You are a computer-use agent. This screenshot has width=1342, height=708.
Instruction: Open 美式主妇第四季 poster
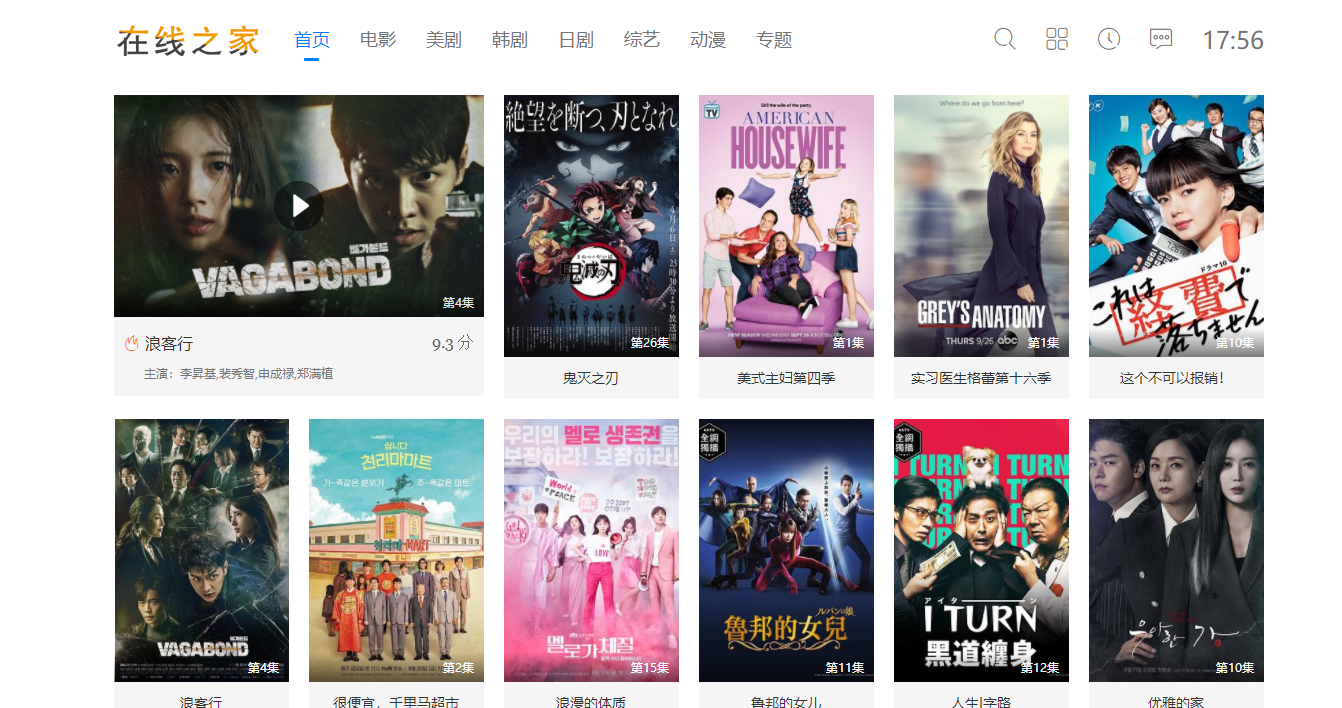point(786,226)
